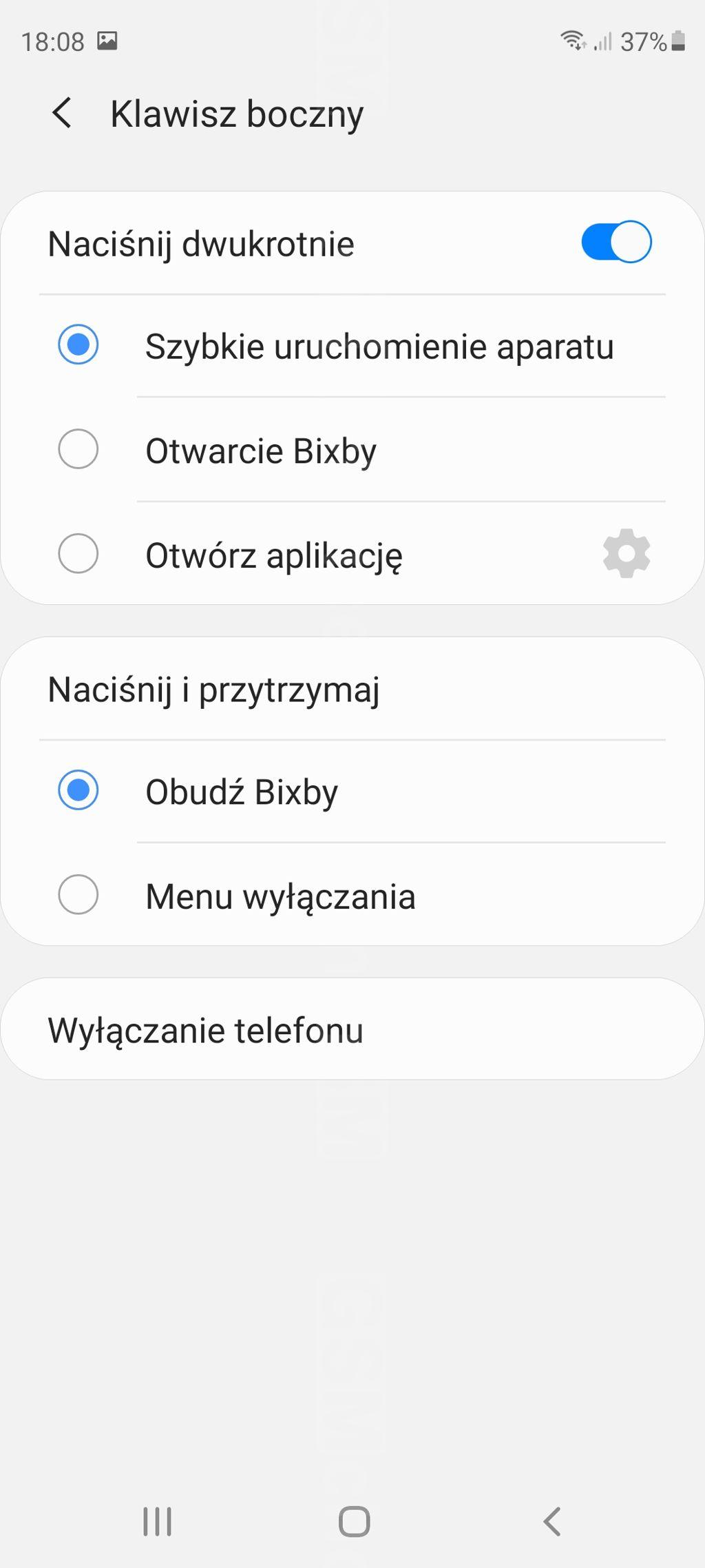705x1568 pixels.
Task: Go back from Klawisz boczny screen
Action: 62,113
